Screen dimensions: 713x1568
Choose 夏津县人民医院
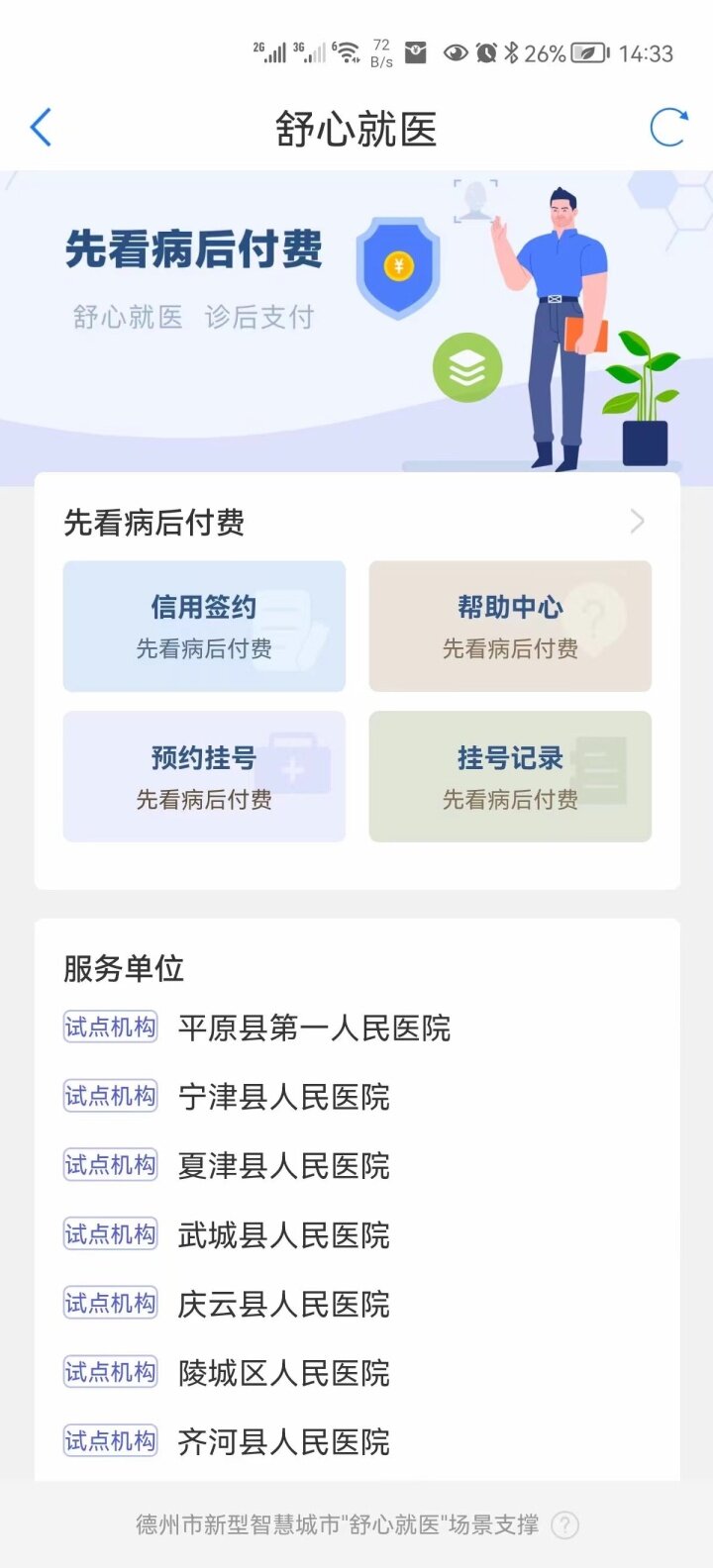coord(283,1166)
